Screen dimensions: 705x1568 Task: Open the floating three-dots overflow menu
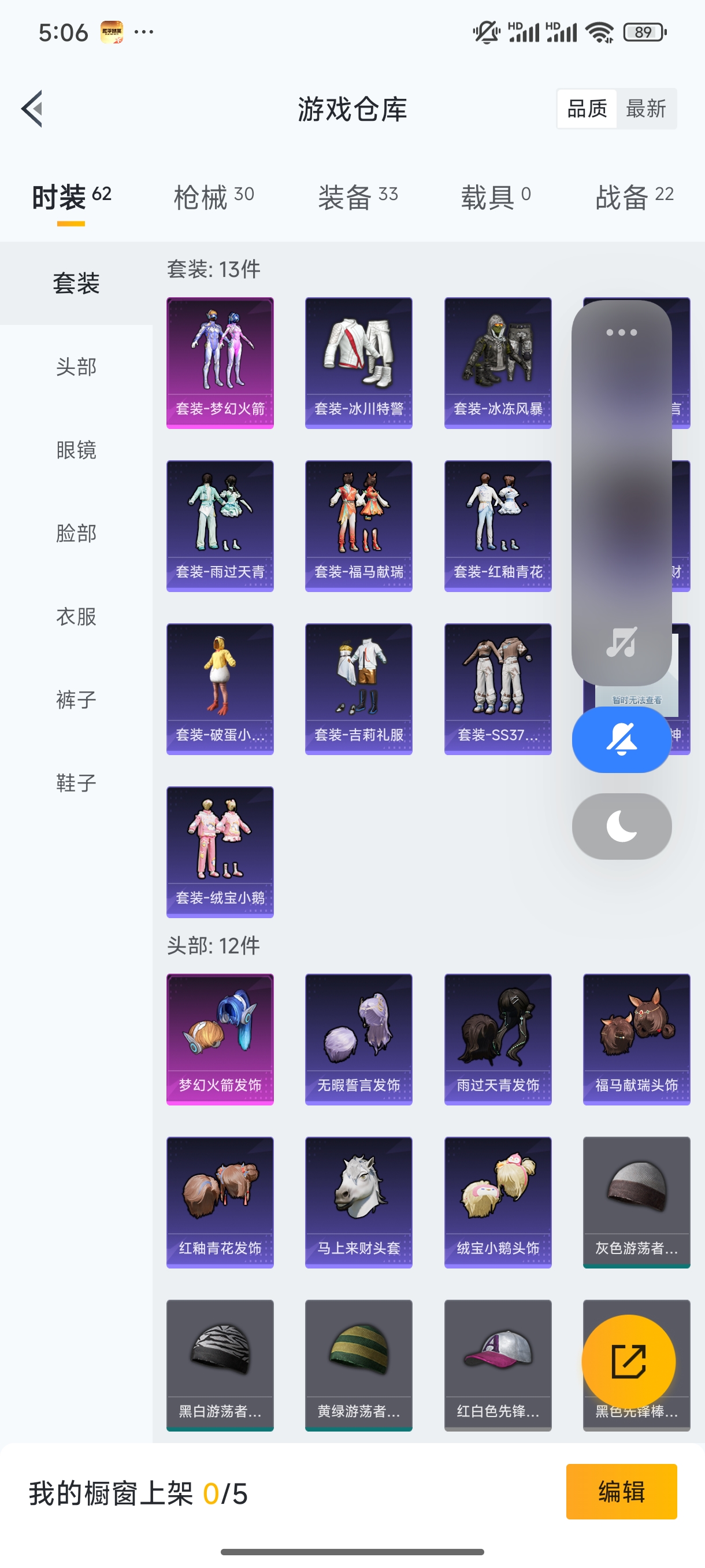point(621,332)
